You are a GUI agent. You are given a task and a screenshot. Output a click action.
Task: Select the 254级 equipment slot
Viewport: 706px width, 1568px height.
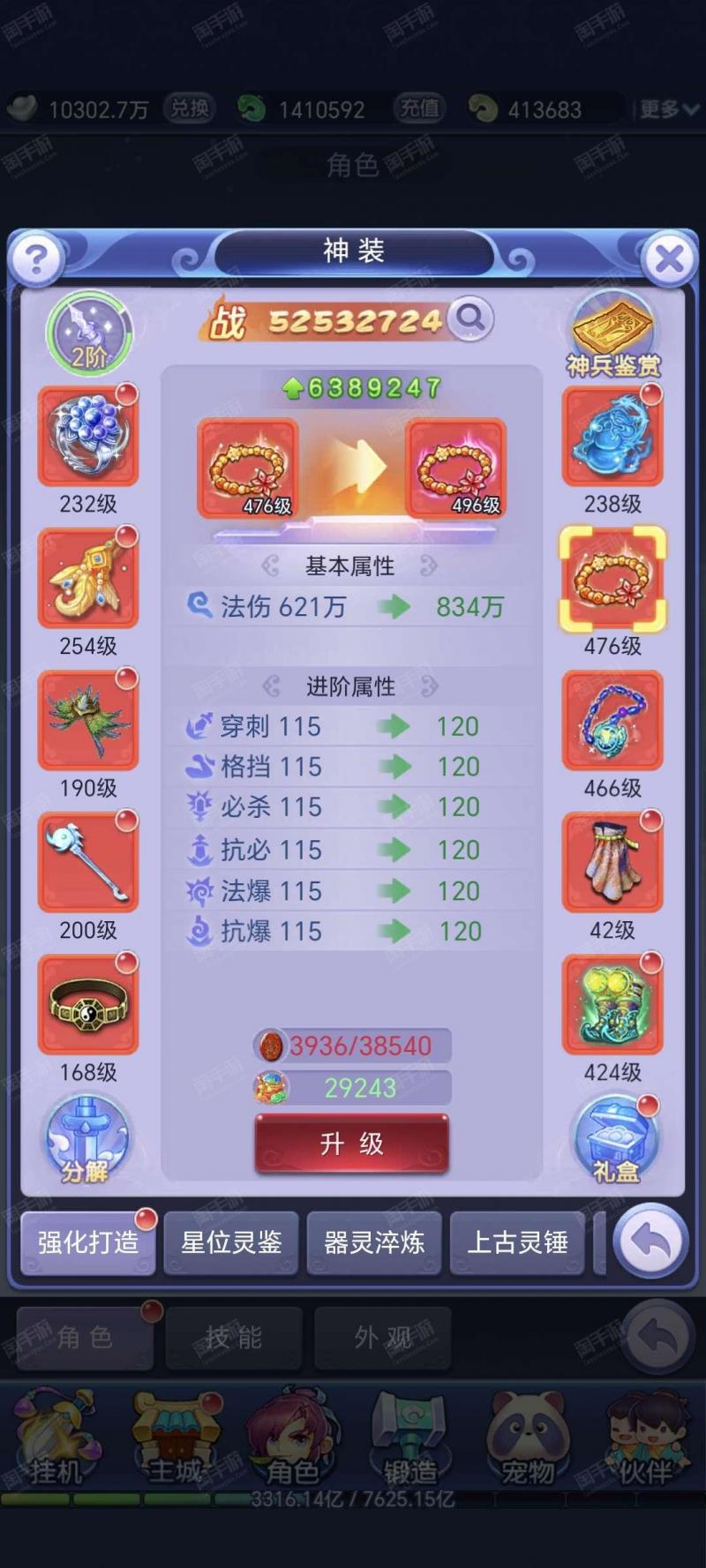tap(87, 578)
